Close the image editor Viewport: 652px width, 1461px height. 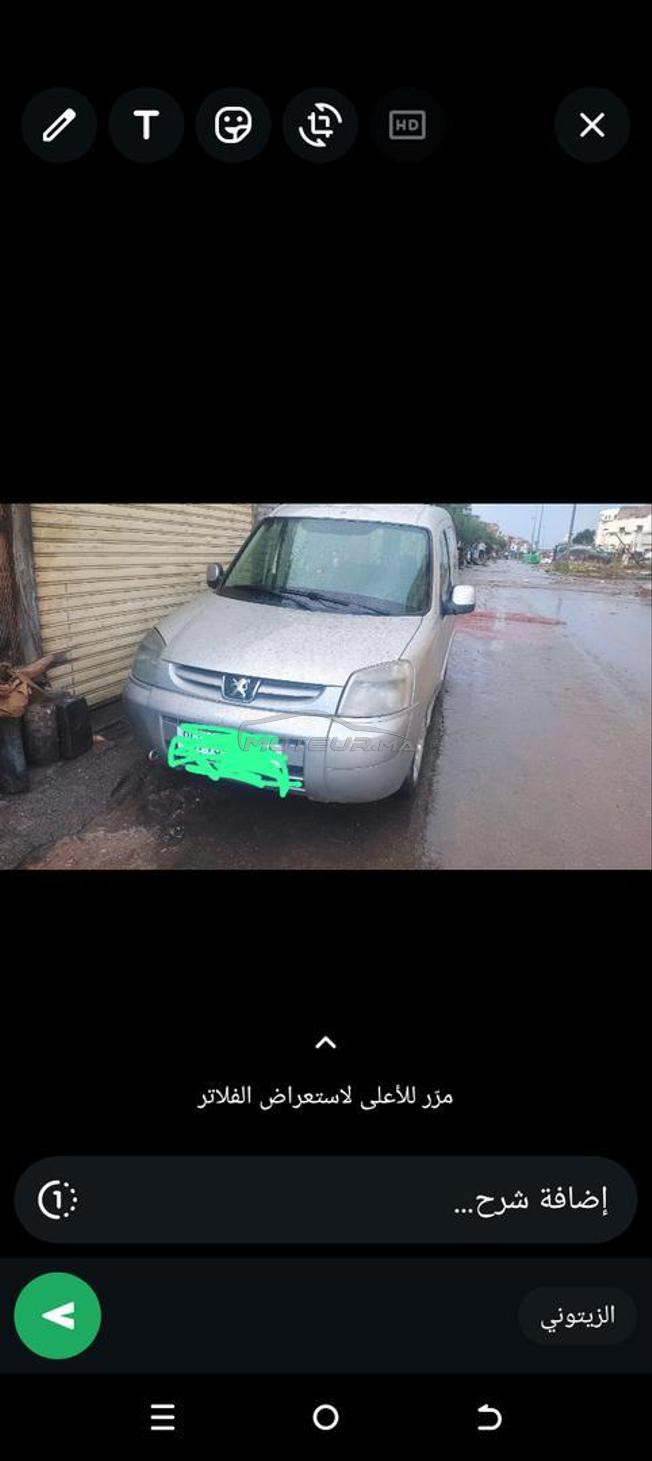tap(592, 125)
